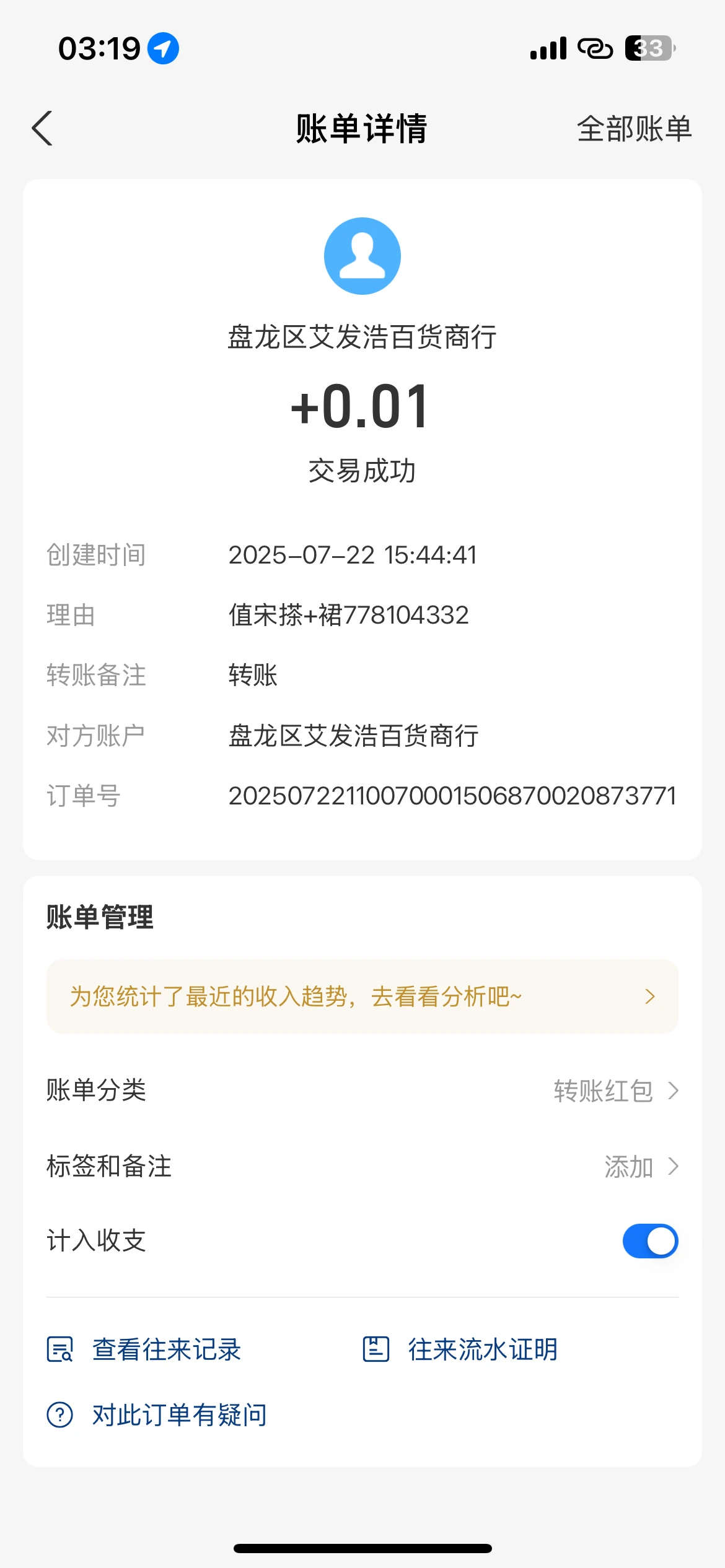Open the 查看往来记录 record icon
Viewport: 725px width, 1568px height.
pyautogui.click(x=61, y=1349)
